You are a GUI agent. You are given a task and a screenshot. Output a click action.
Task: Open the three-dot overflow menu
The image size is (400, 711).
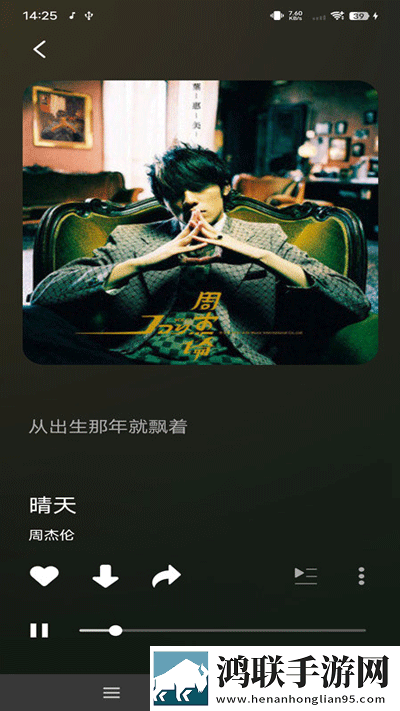click(361, 576)
